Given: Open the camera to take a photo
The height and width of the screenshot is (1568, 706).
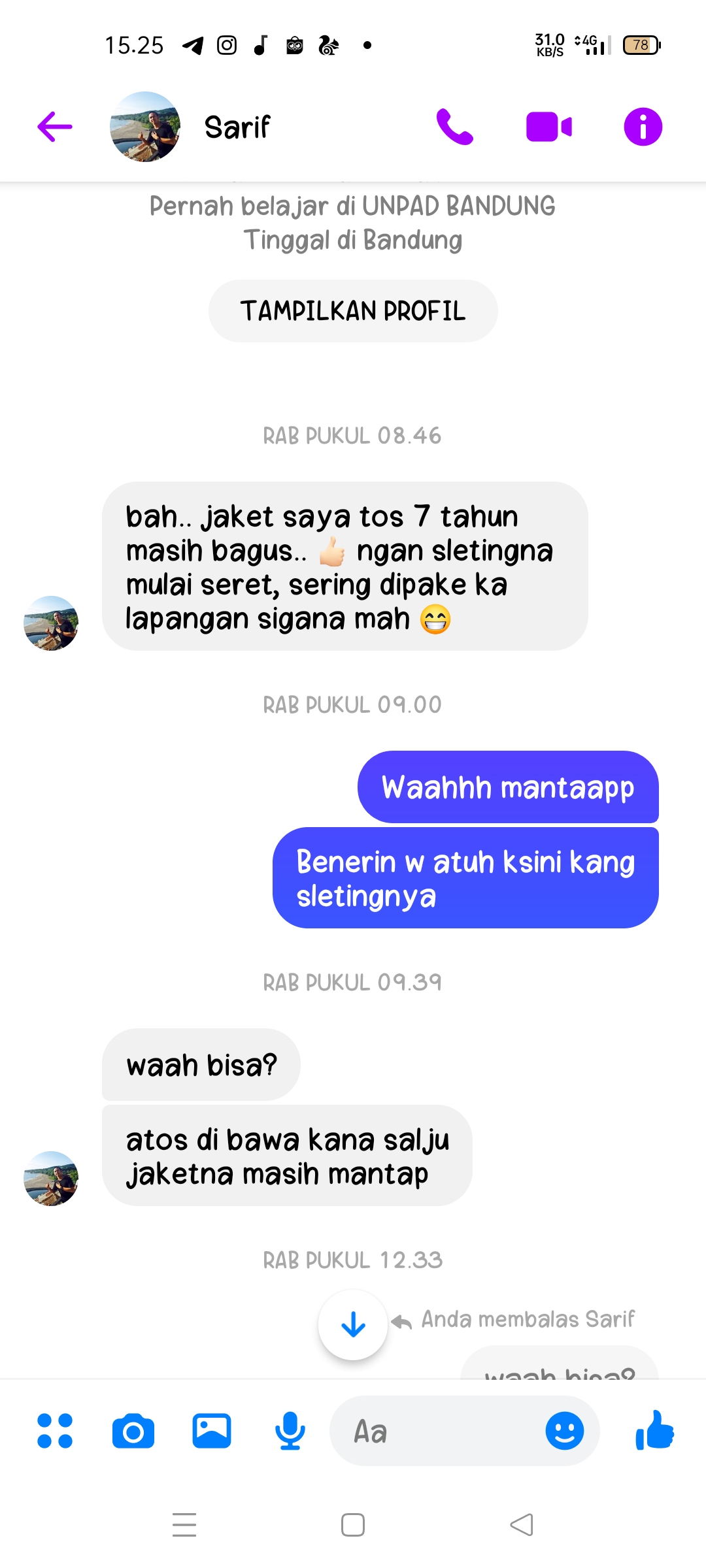Looking at the screenshot, I should [x=133, y=1431].
